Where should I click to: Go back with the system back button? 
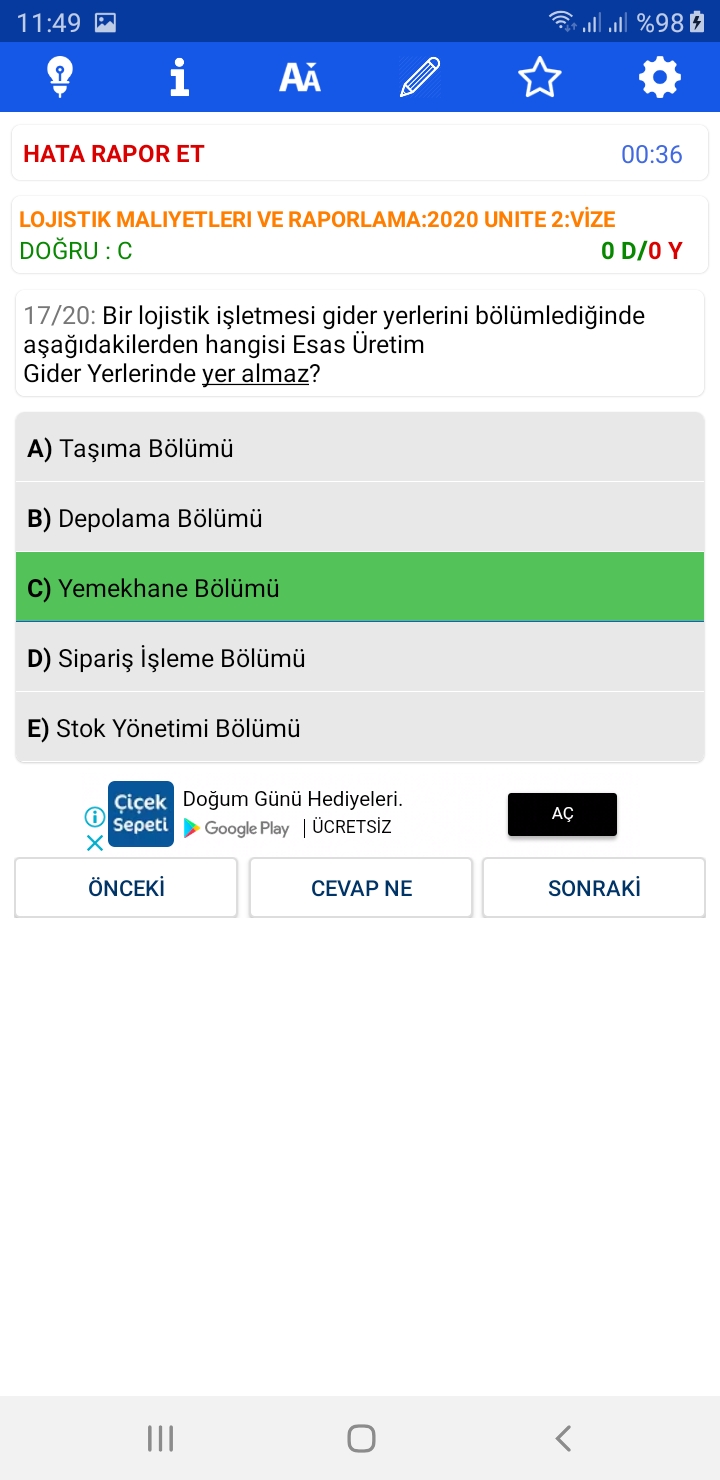[x=563, y=1438]
